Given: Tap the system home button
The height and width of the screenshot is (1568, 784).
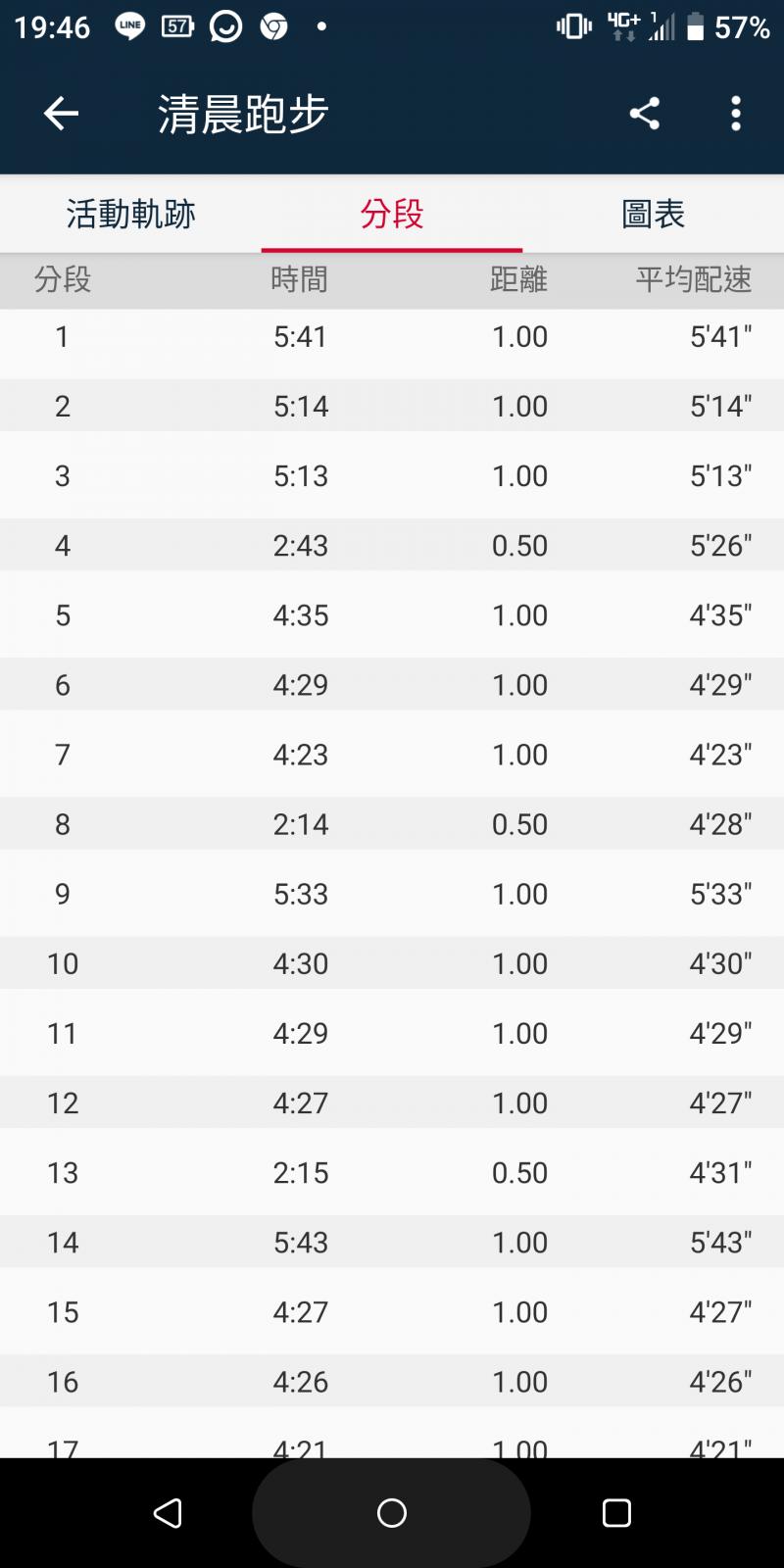Looking at the screenshot, I should point(391,1513).
